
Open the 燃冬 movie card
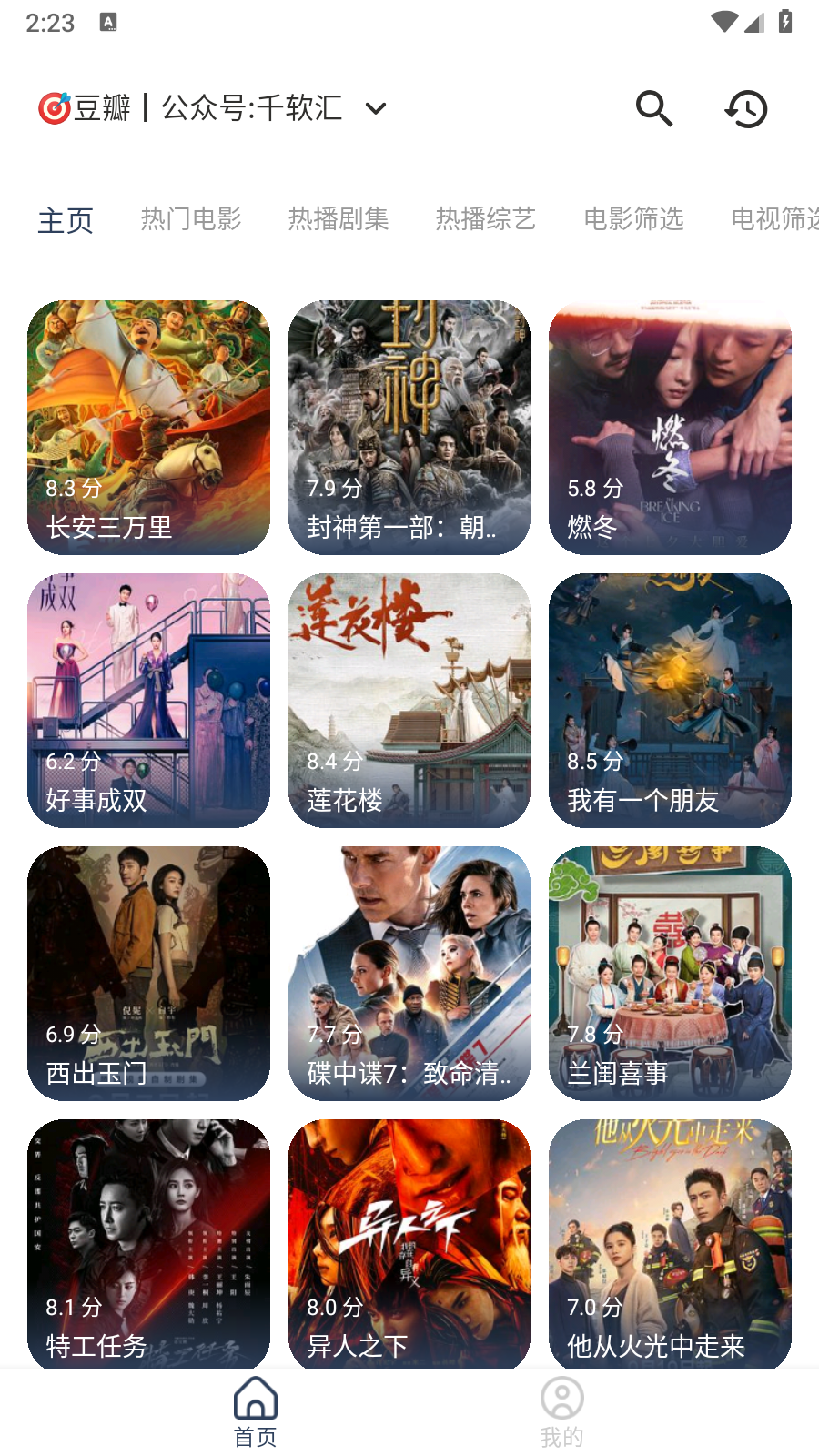[x=670, y=427]
